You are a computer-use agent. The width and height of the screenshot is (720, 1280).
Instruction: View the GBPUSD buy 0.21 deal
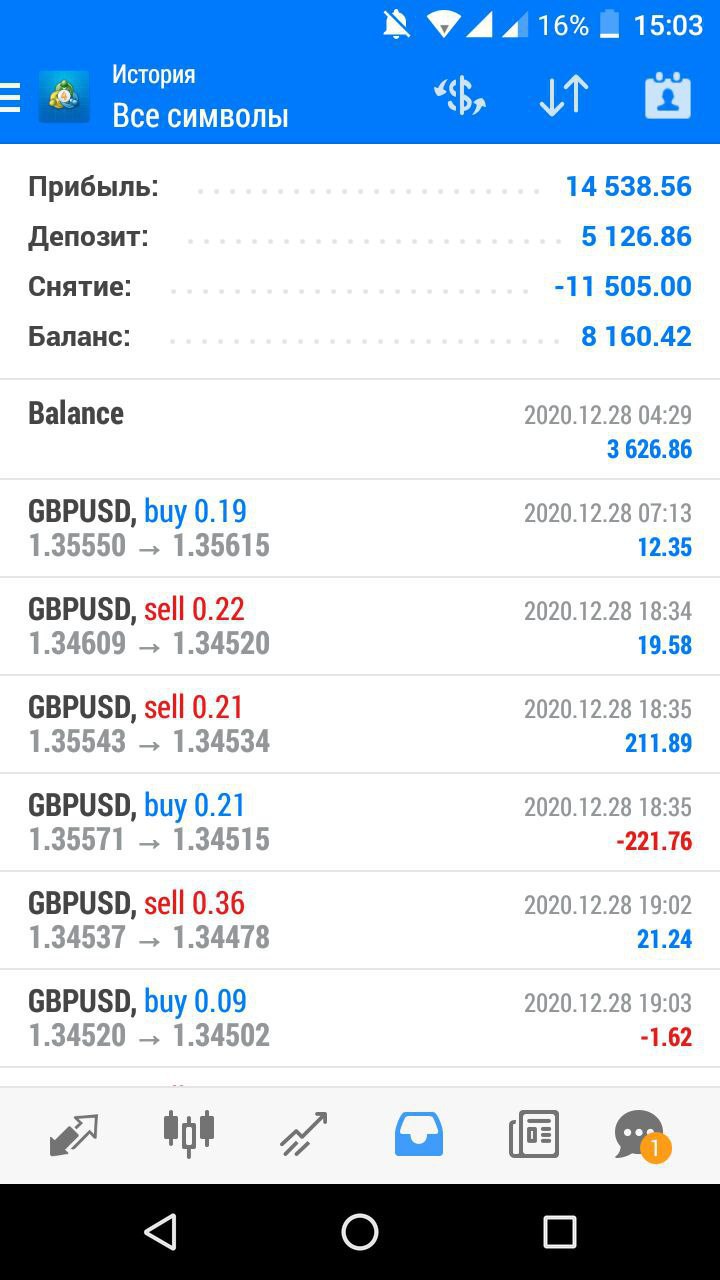click(360, 822)
